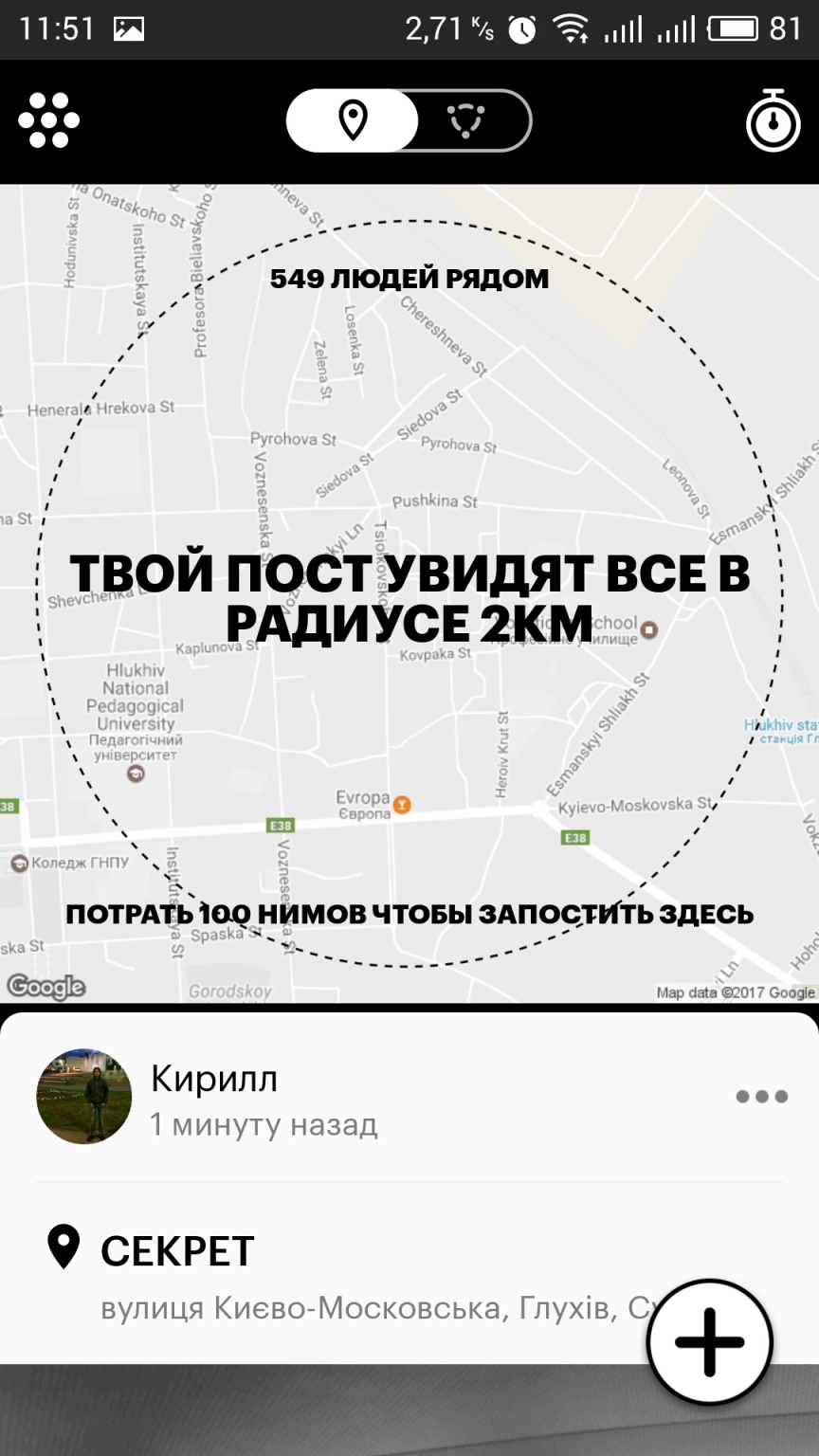
Task: Open the three-dot options on Кирилл's post
Action: tap(762, 1097)
